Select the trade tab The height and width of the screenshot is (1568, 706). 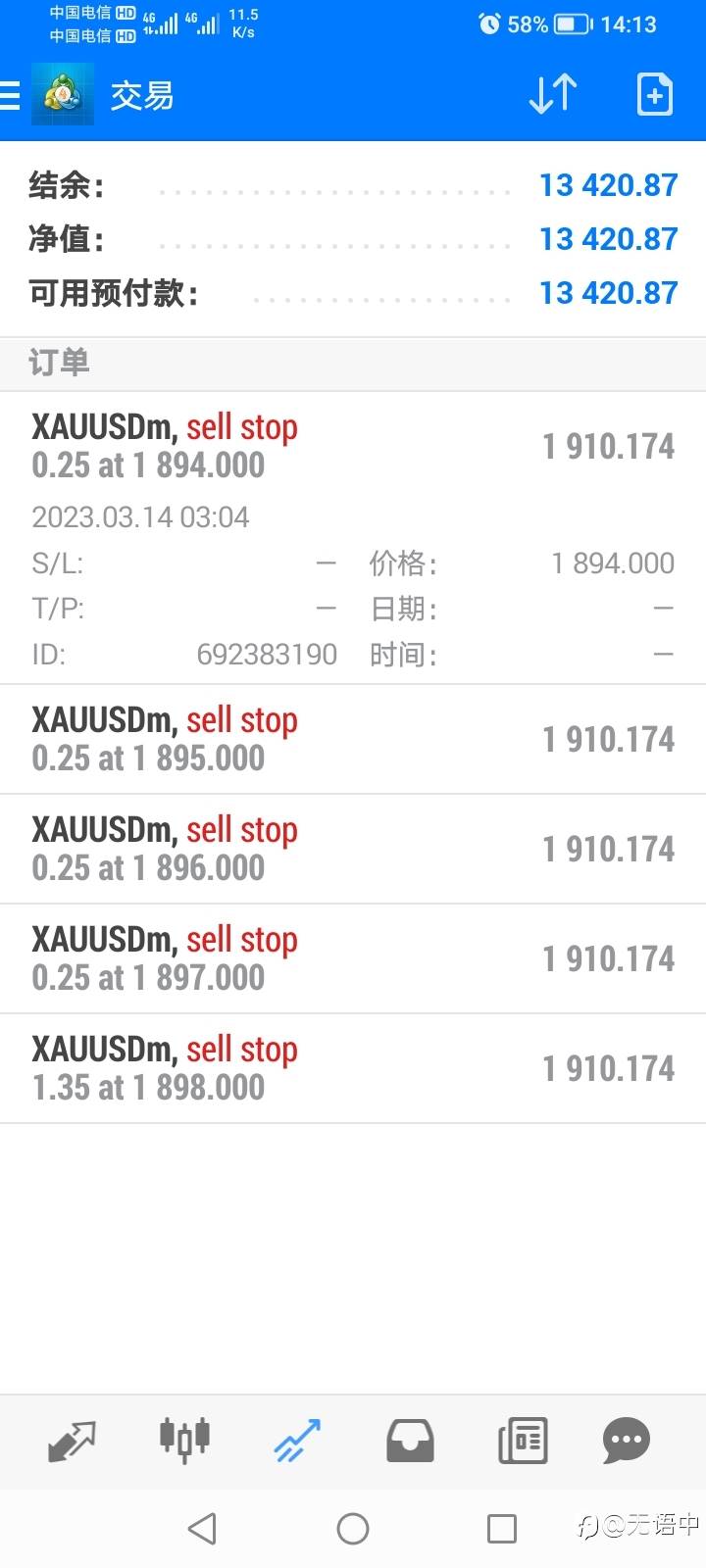point(297,1441)
